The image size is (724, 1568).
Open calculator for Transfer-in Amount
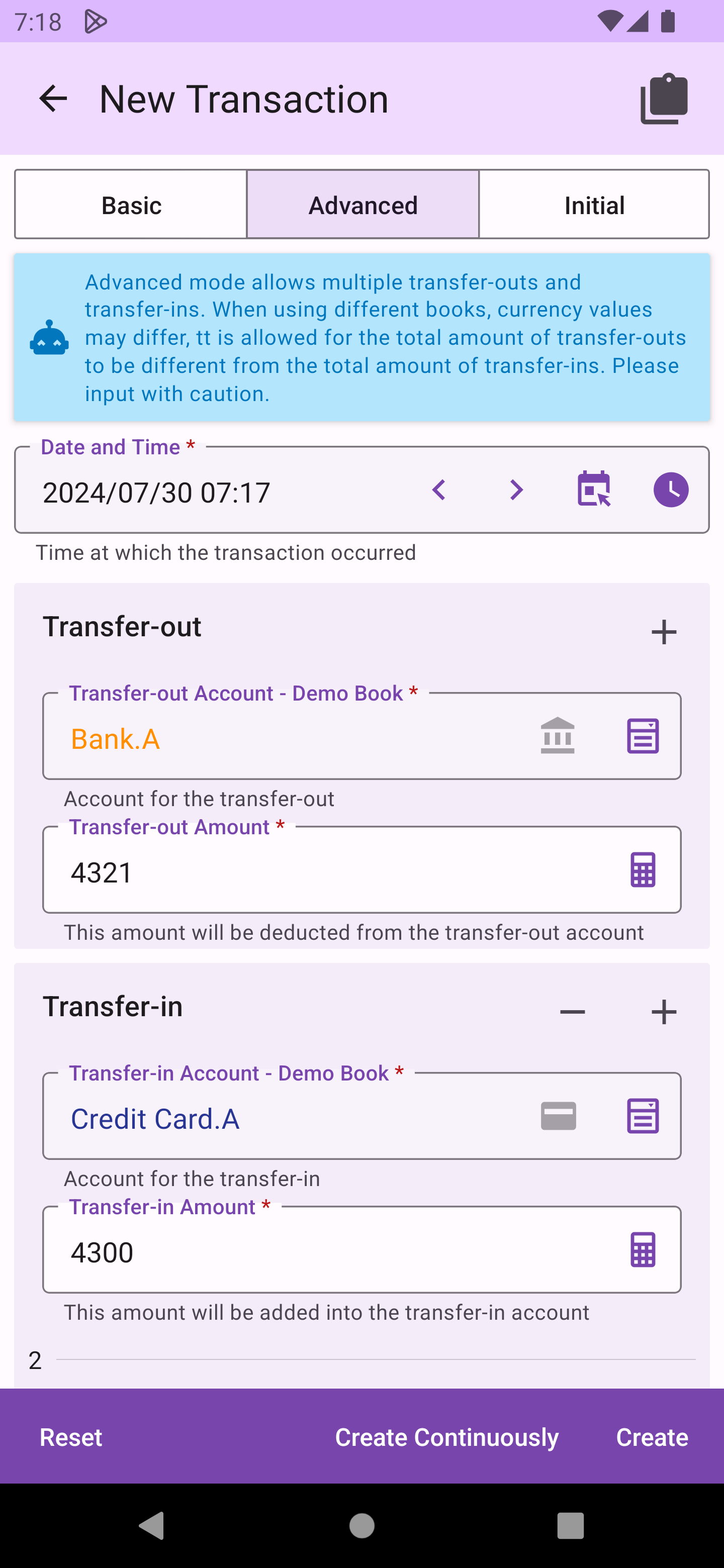pyautogui.click(x=643, y=1250)
